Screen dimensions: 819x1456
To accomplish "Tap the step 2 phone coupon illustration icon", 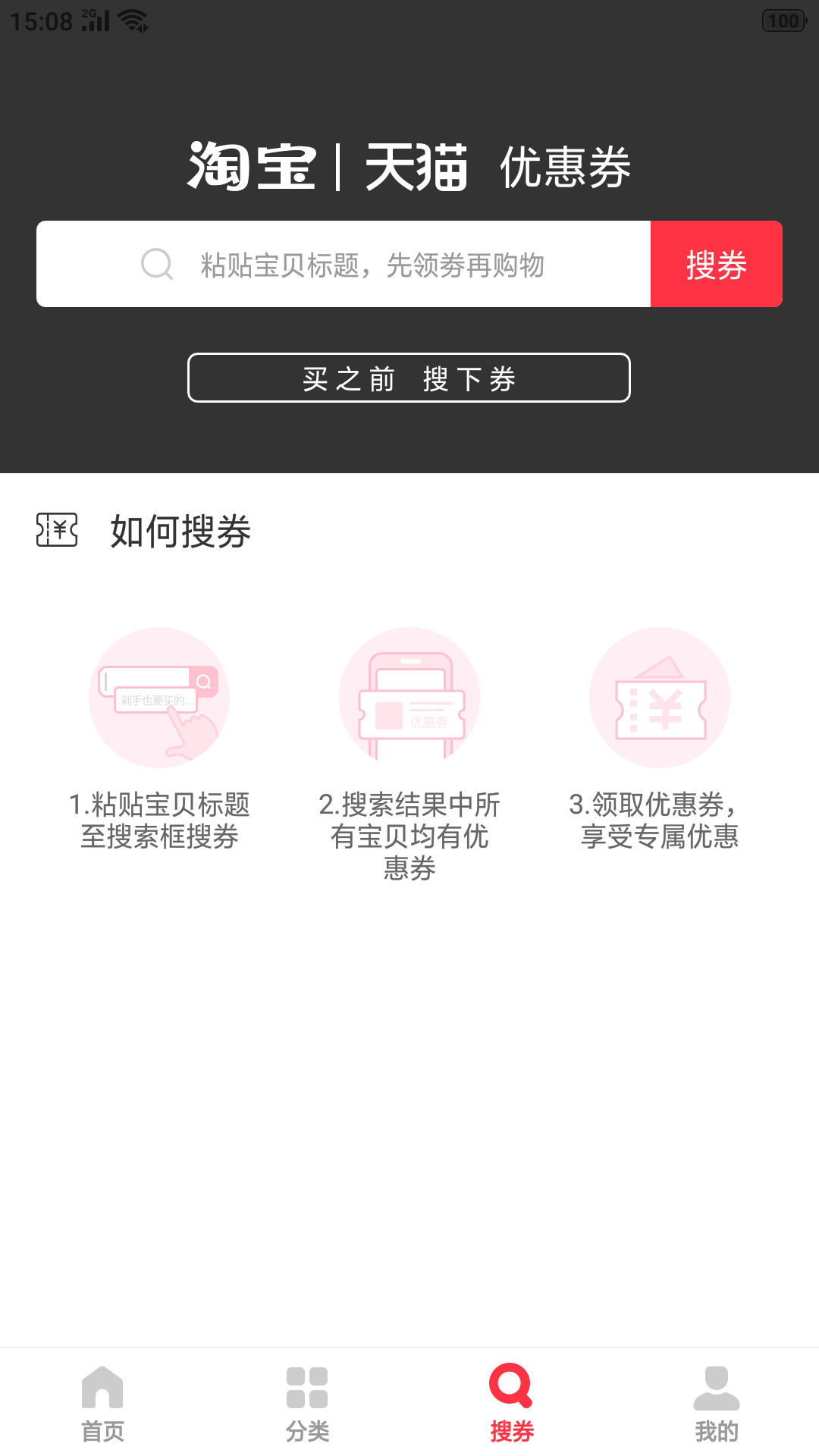I will tap(409, 698).
